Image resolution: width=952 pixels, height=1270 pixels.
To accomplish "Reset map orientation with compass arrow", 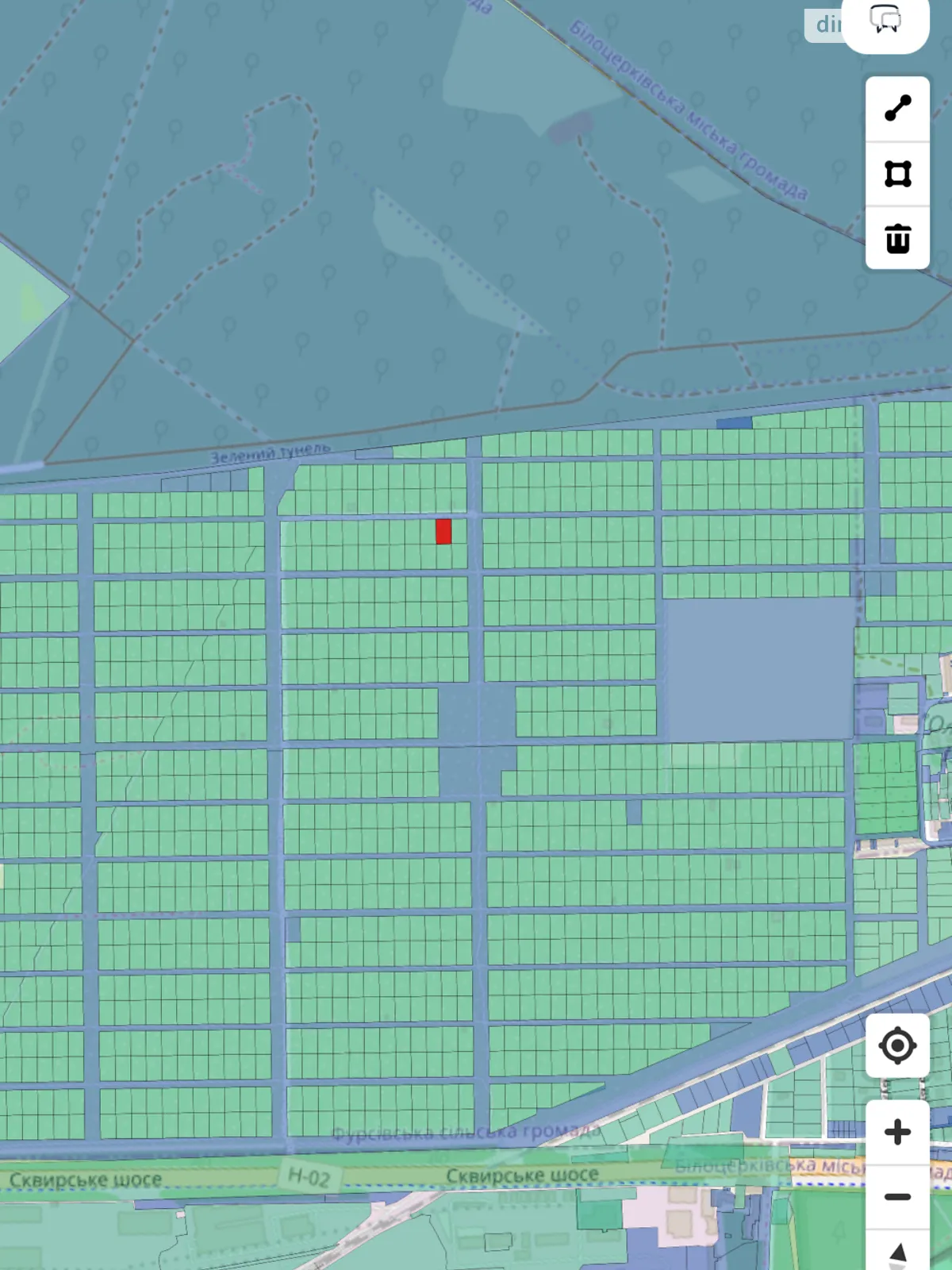I will (897, 1253).
